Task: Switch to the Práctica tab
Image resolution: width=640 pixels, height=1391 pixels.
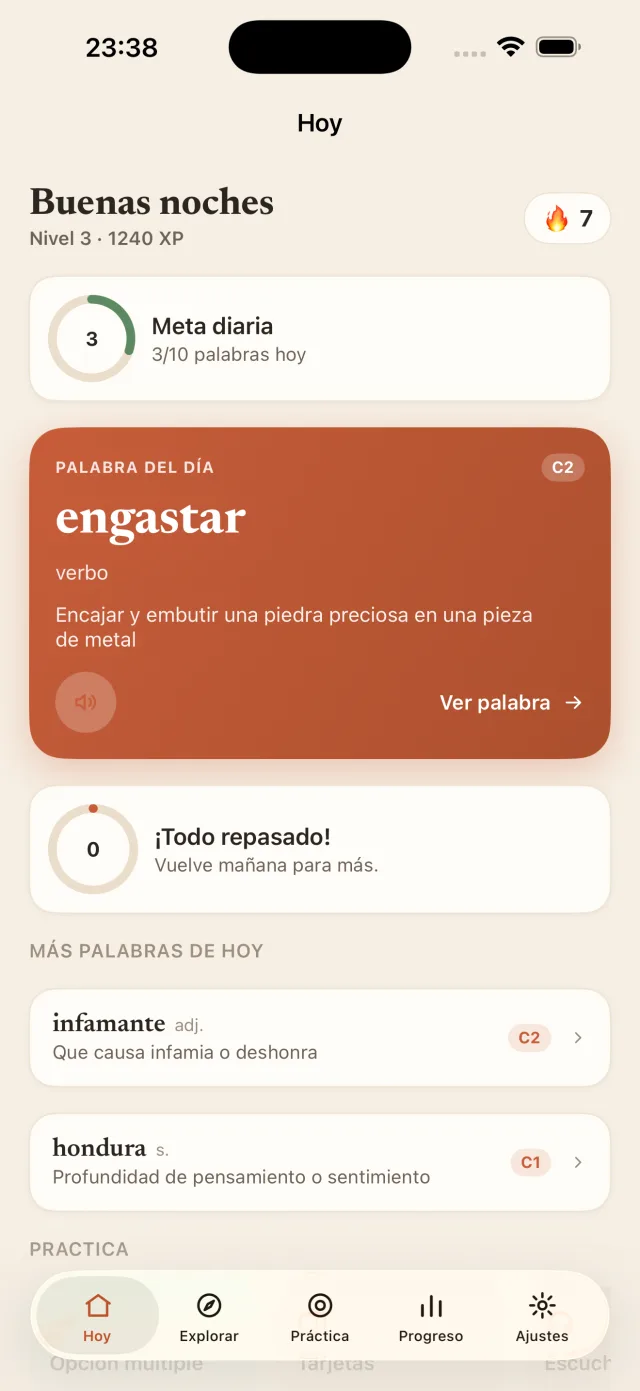Action: [320, 1317]
